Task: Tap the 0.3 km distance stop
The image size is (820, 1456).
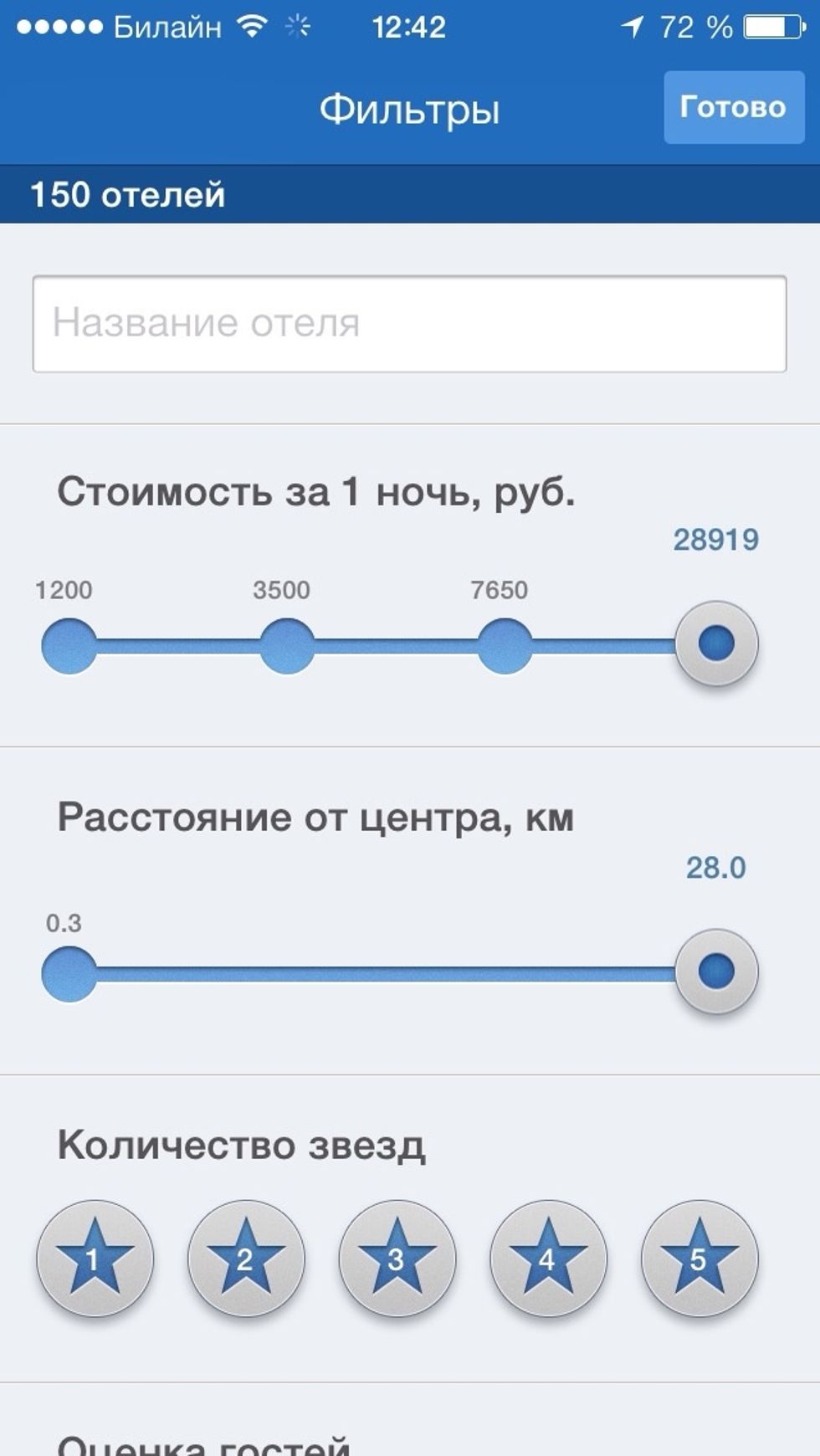Action: tap(69, 973)
